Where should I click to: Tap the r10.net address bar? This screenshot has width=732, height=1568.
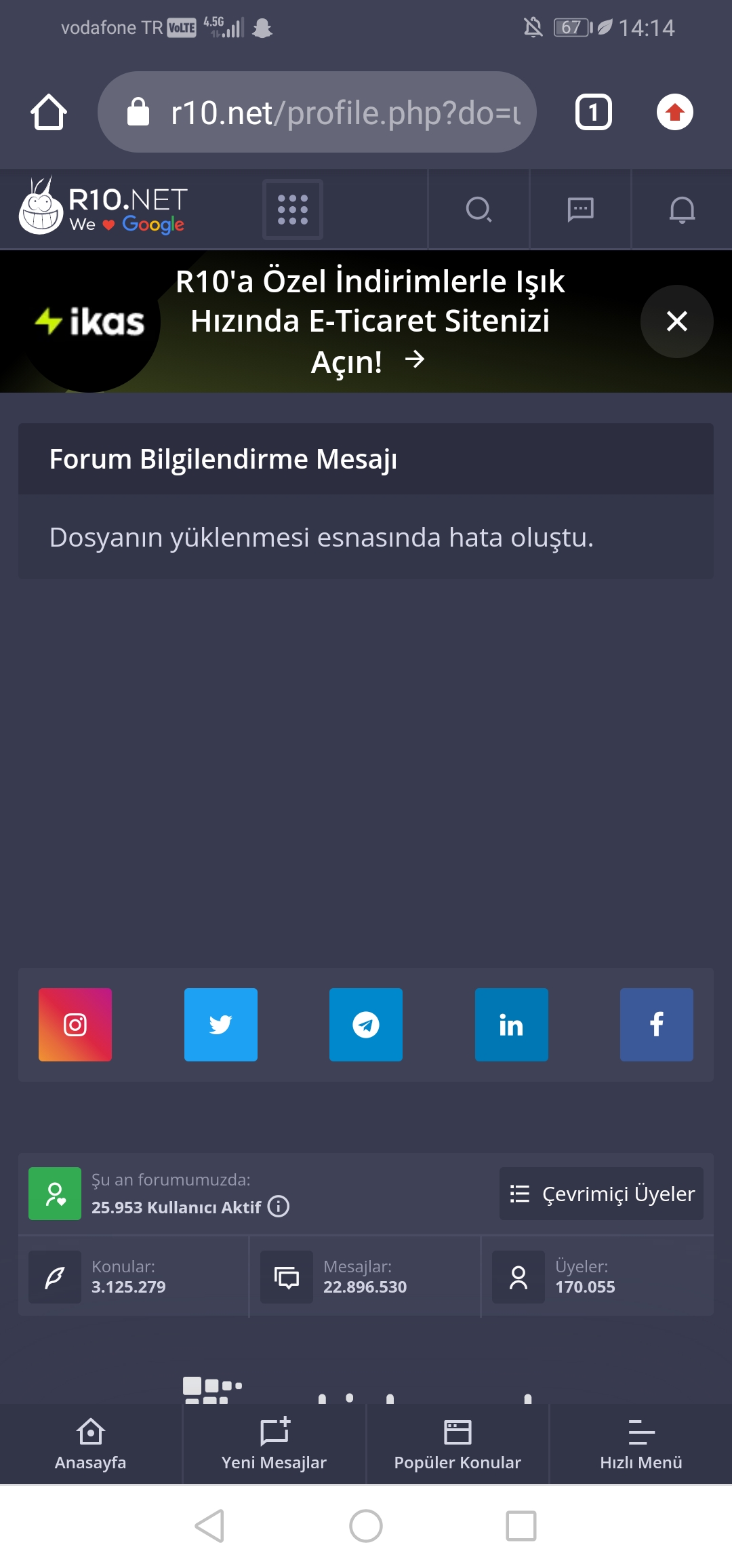[x=317, y=112]
